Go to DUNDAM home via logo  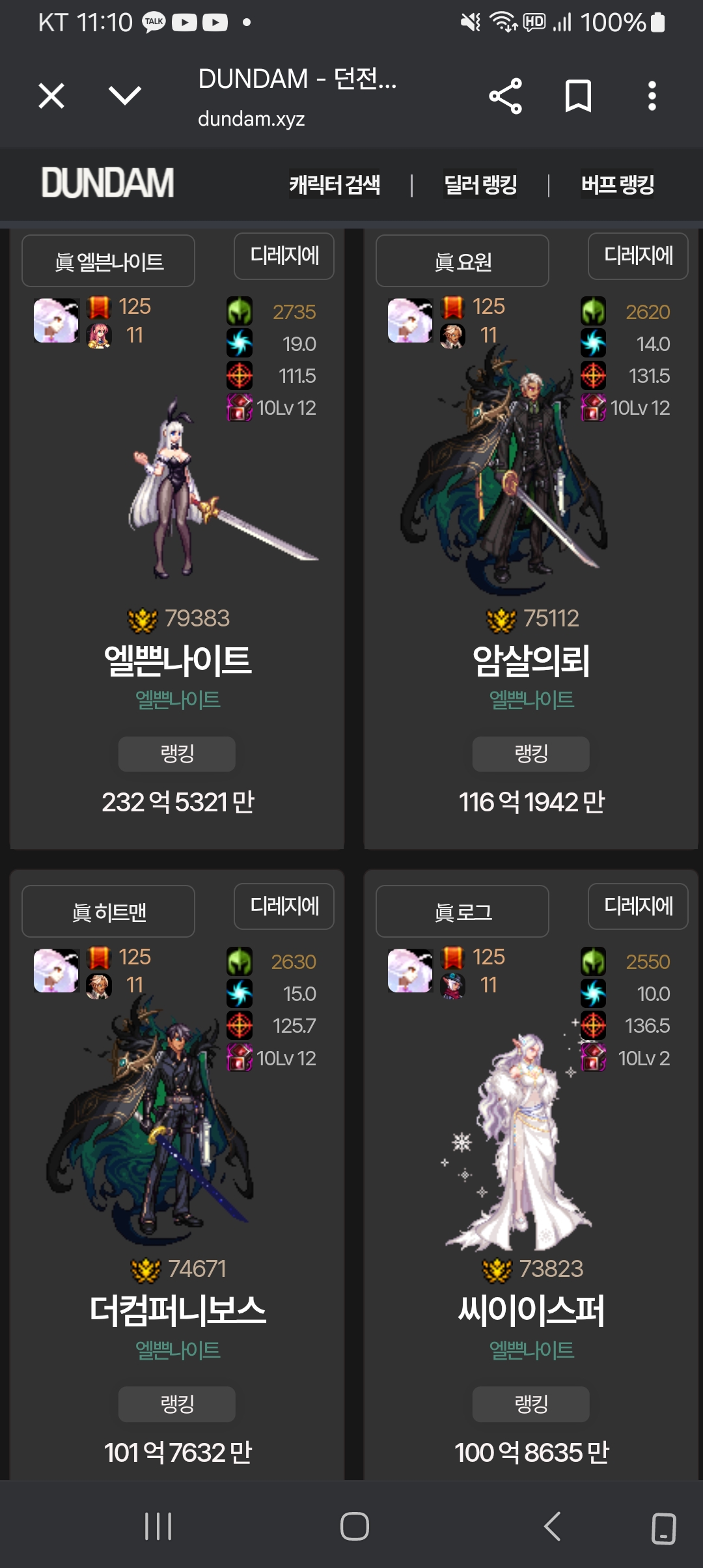108,183
